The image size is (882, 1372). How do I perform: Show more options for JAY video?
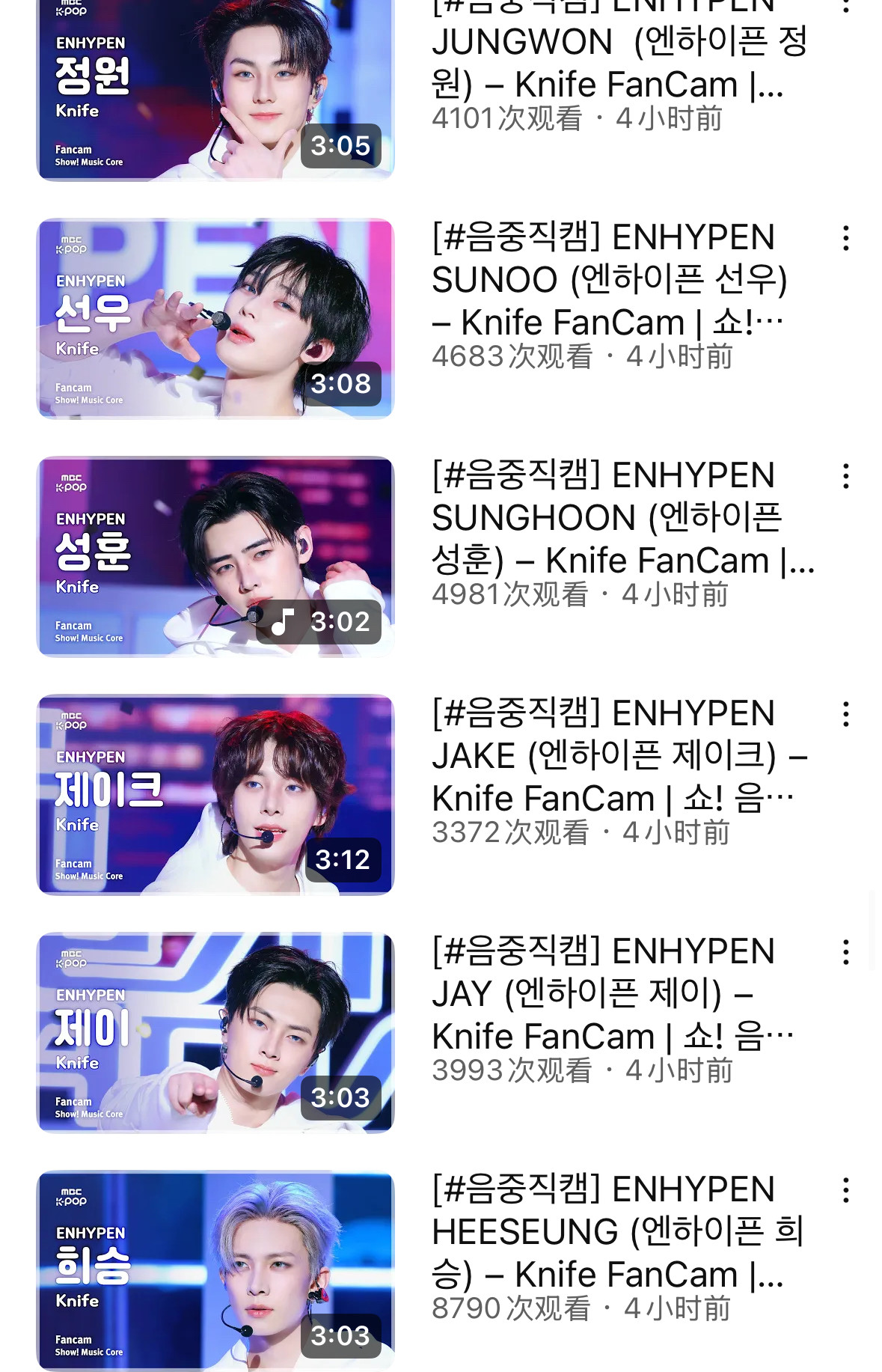click(x=845, y=952)
